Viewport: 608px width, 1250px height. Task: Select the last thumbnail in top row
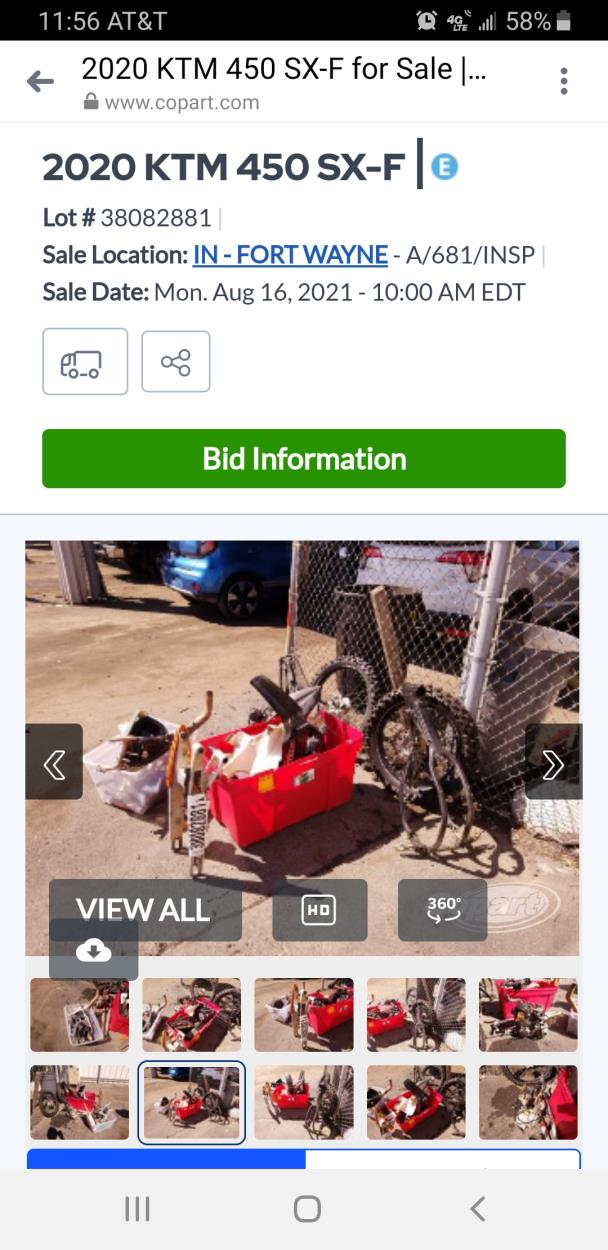coord(527,1014)
